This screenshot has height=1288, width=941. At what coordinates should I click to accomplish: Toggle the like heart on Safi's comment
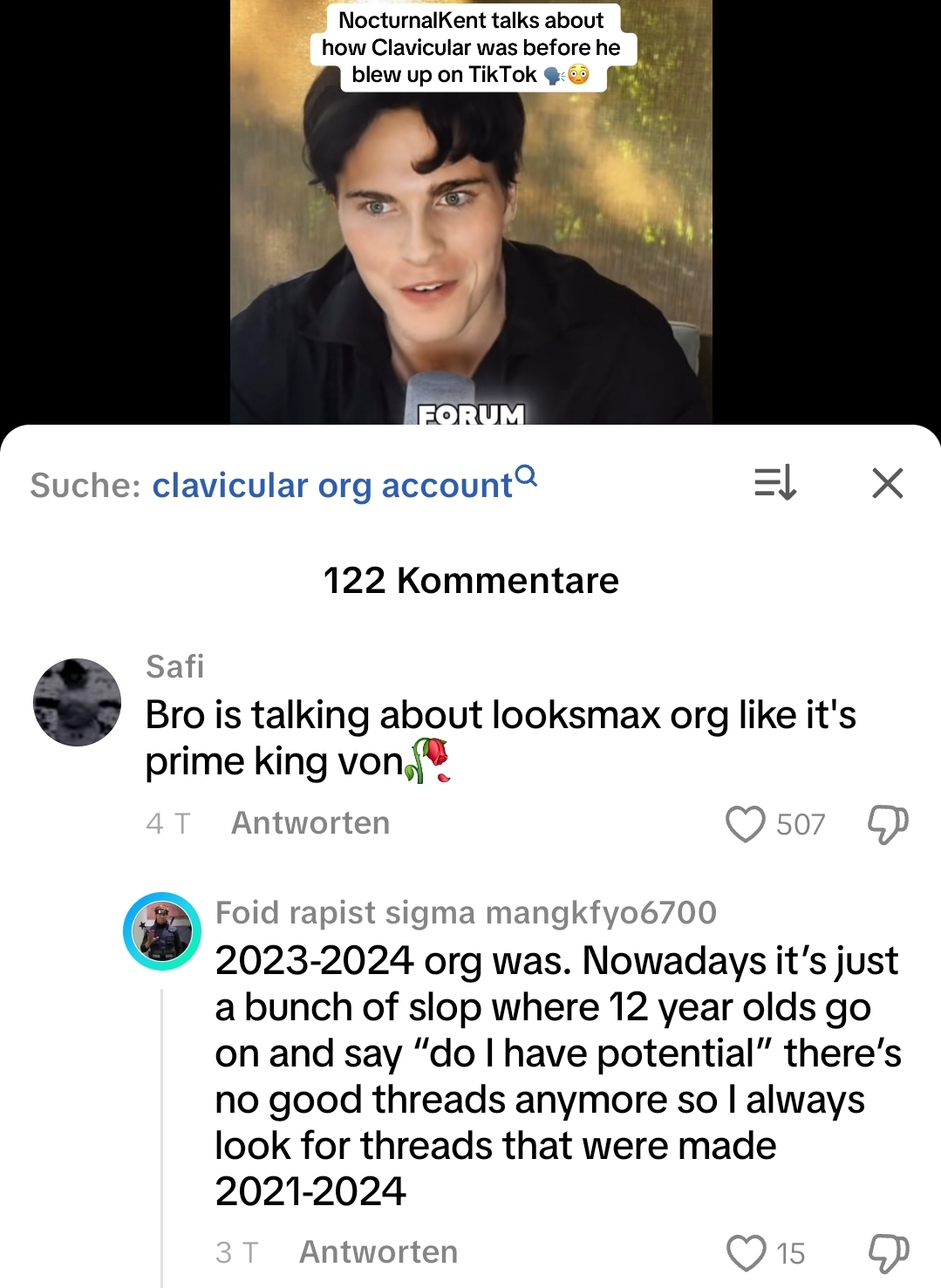click(x=747, y=822)
